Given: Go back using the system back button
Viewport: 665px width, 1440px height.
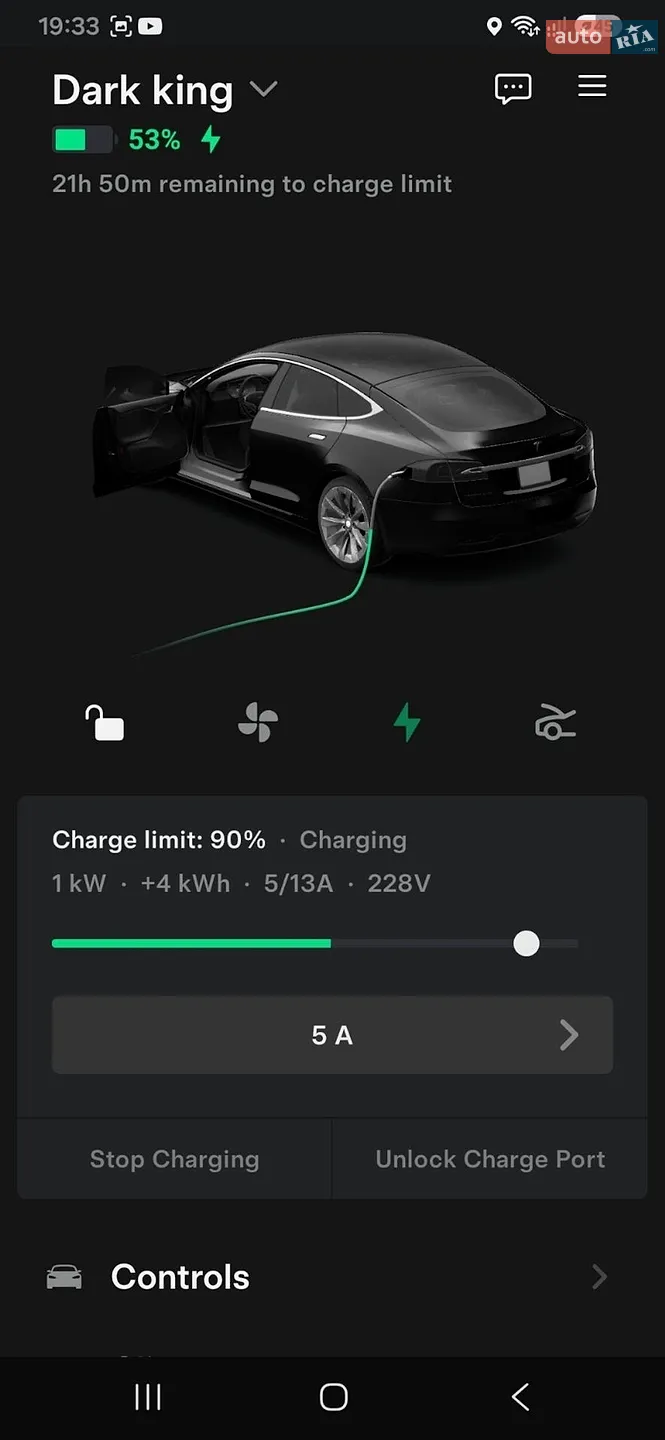Looking at the screenshot, I should (x=520, y=1397).
